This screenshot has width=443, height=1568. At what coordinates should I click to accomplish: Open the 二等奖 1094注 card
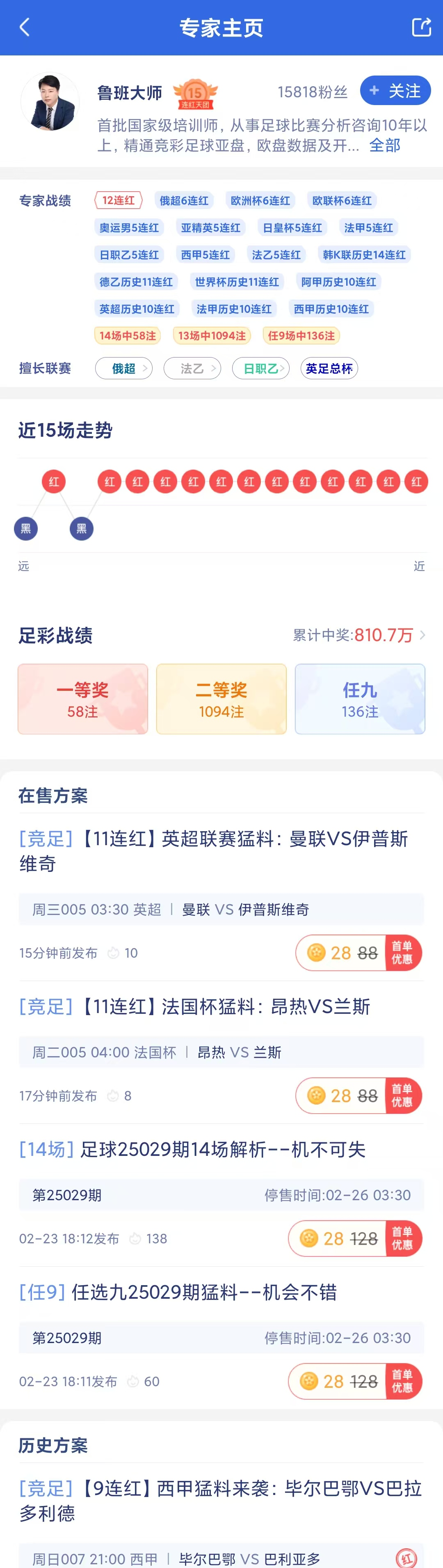pyautogui.click(x=221, y=699)
